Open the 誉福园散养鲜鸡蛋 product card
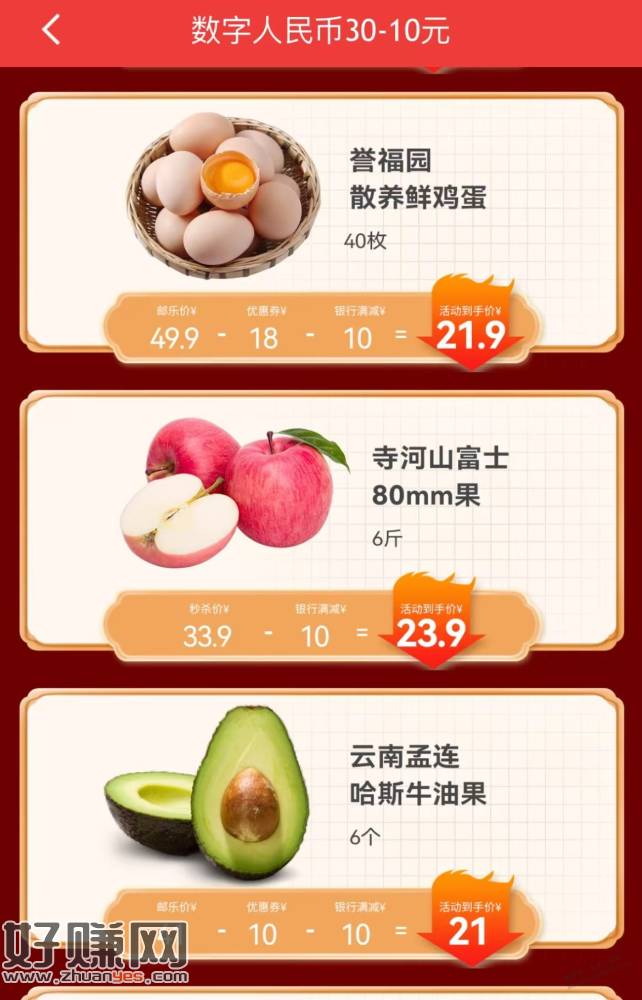 click(x=320, y=222)
